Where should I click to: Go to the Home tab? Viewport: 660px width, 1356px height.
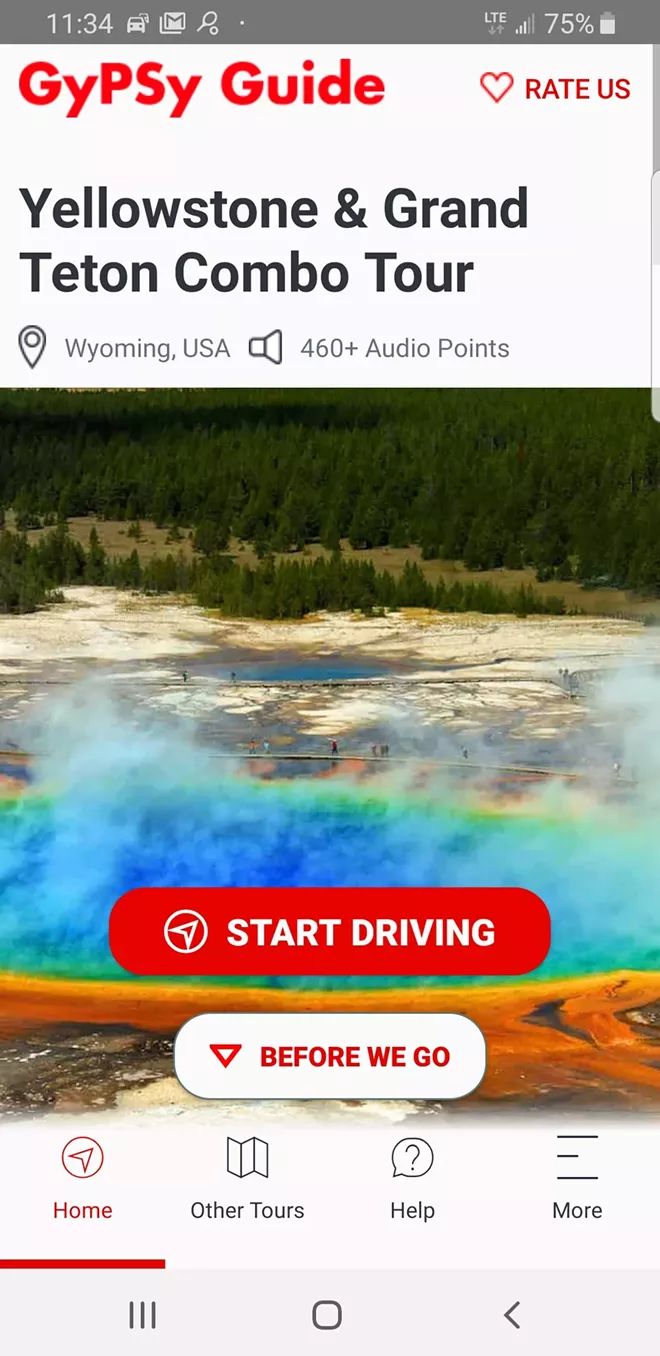click(x=82, y=1180)
